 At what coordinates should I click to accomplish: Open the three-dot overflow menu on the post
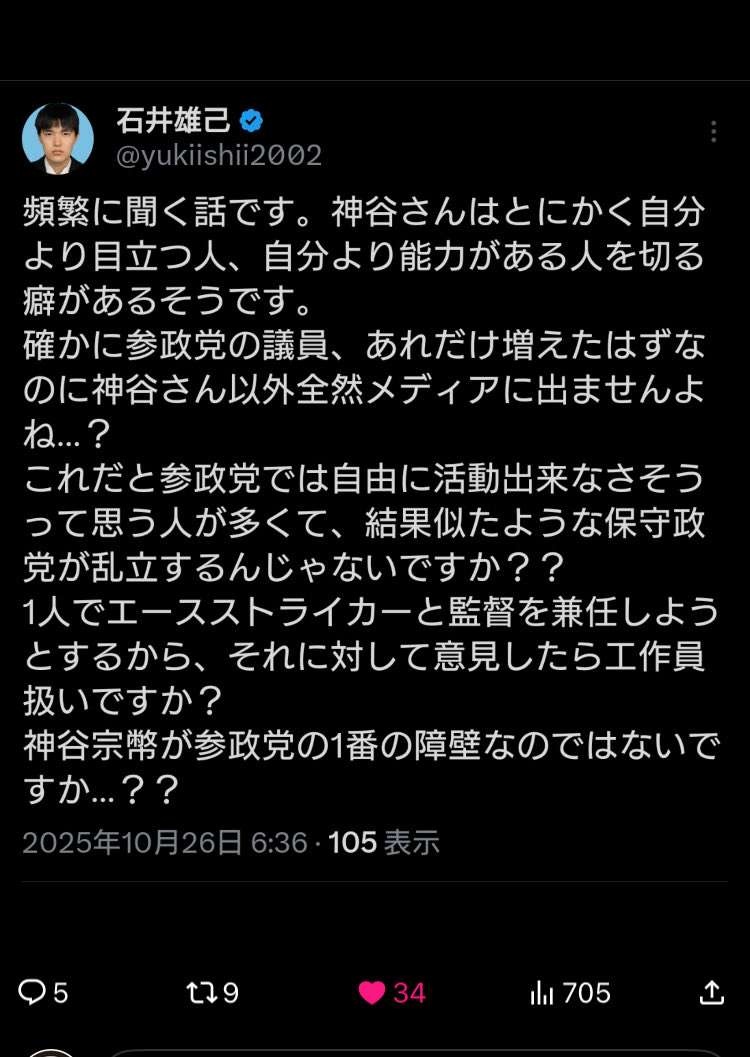713,133
